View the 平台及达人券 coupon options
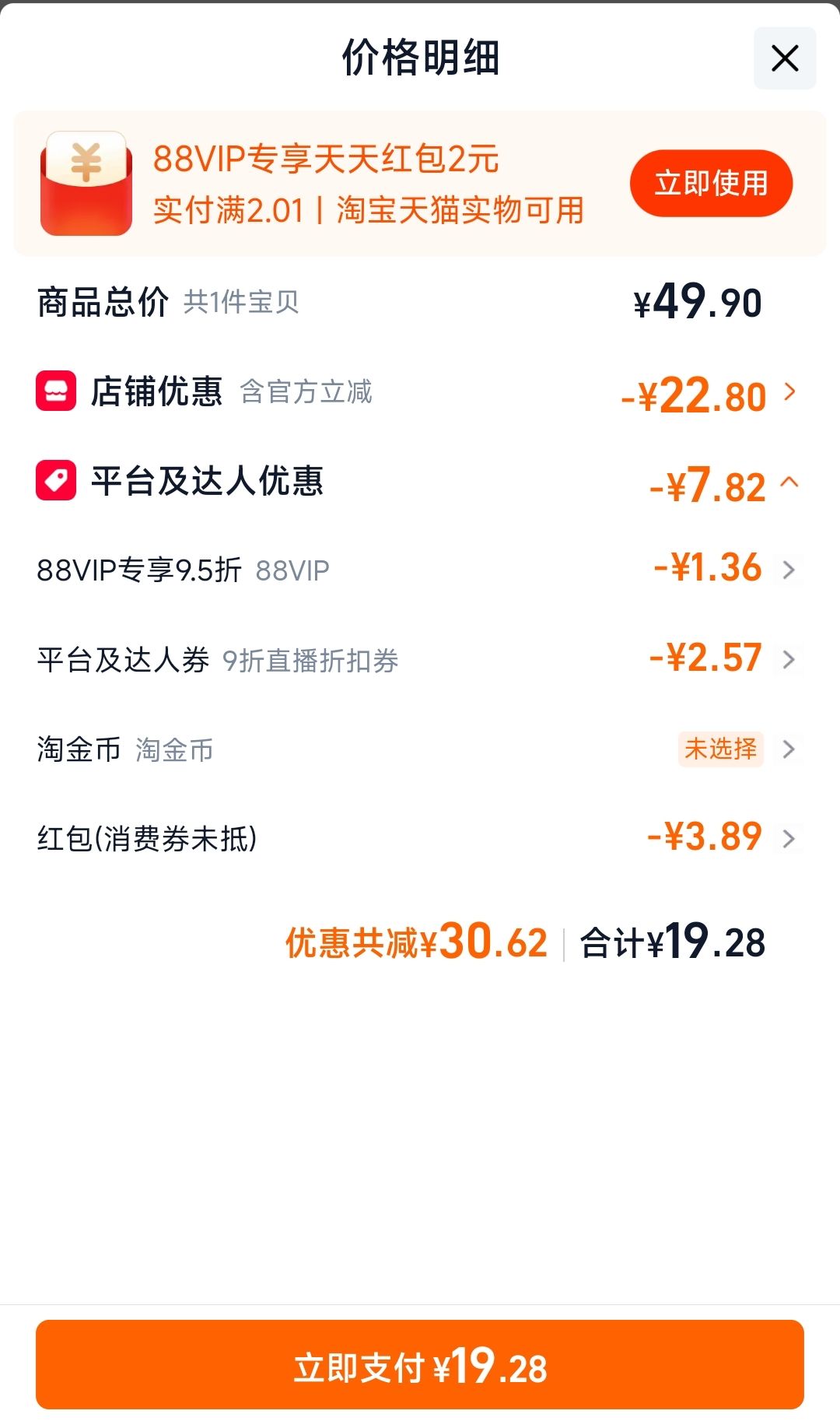This screenshot has height=1421, width=840. pos(420,660)
